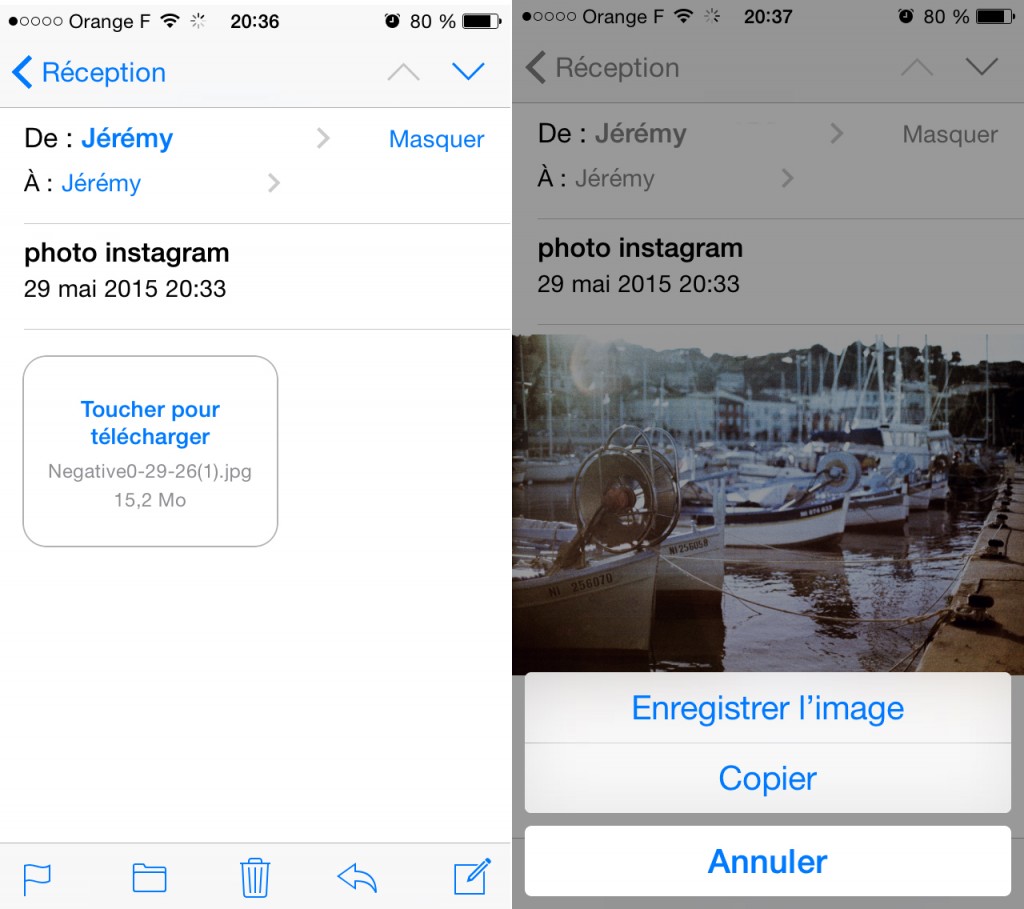The image size is (1024, 909).
Task: Reply using the arrow icon
Action: [357, 878]
